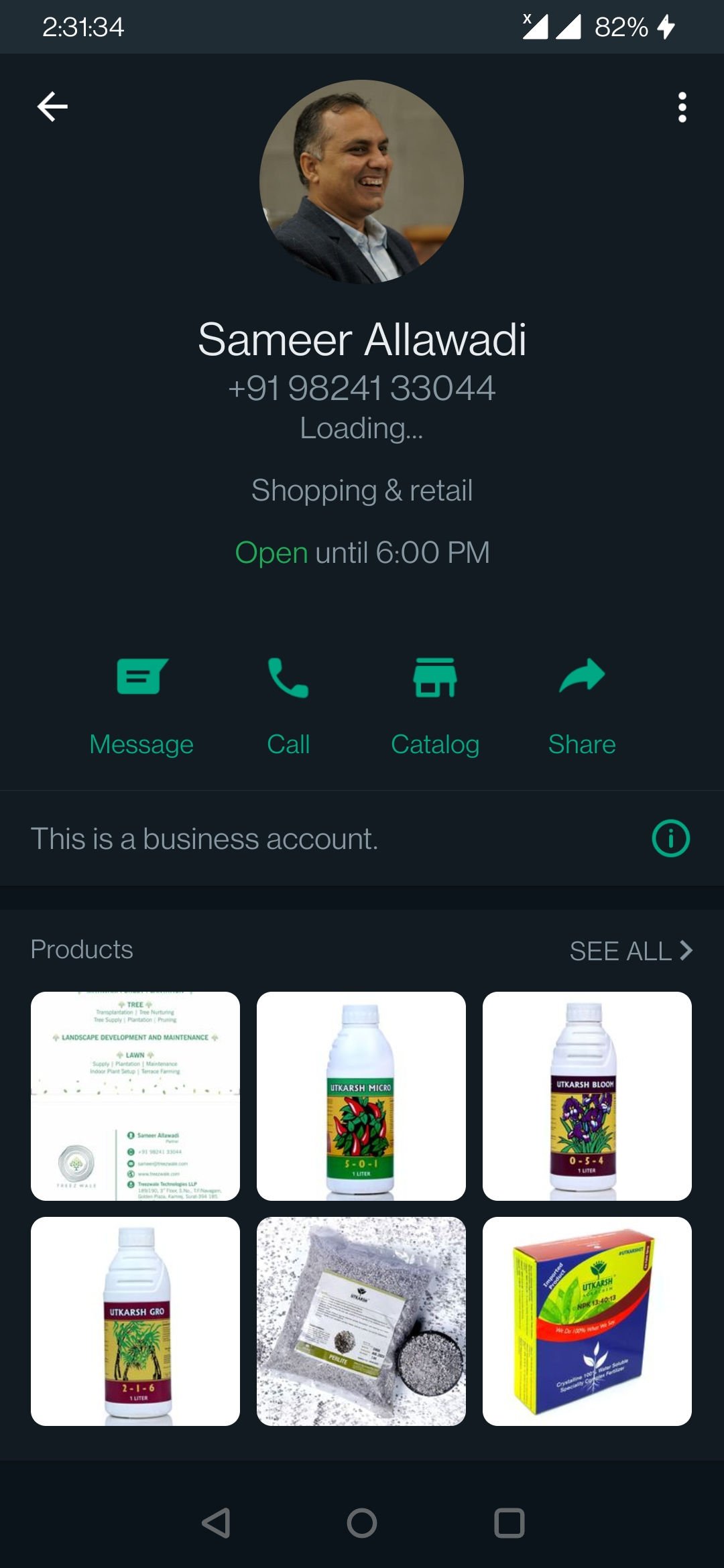Go back using the arrow icon

(52, 107)
